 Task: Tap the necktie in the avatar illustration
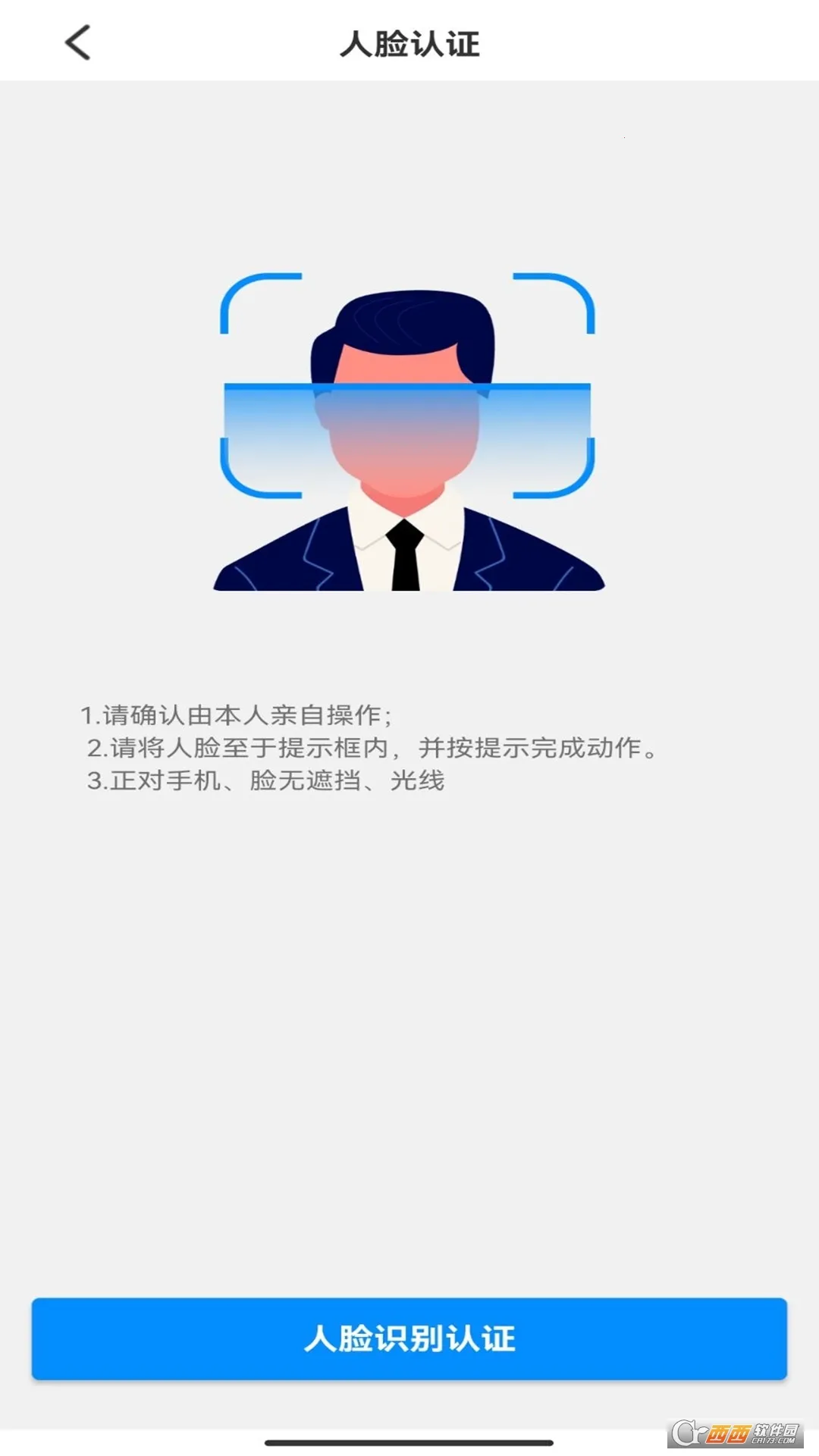pos(406,554)
